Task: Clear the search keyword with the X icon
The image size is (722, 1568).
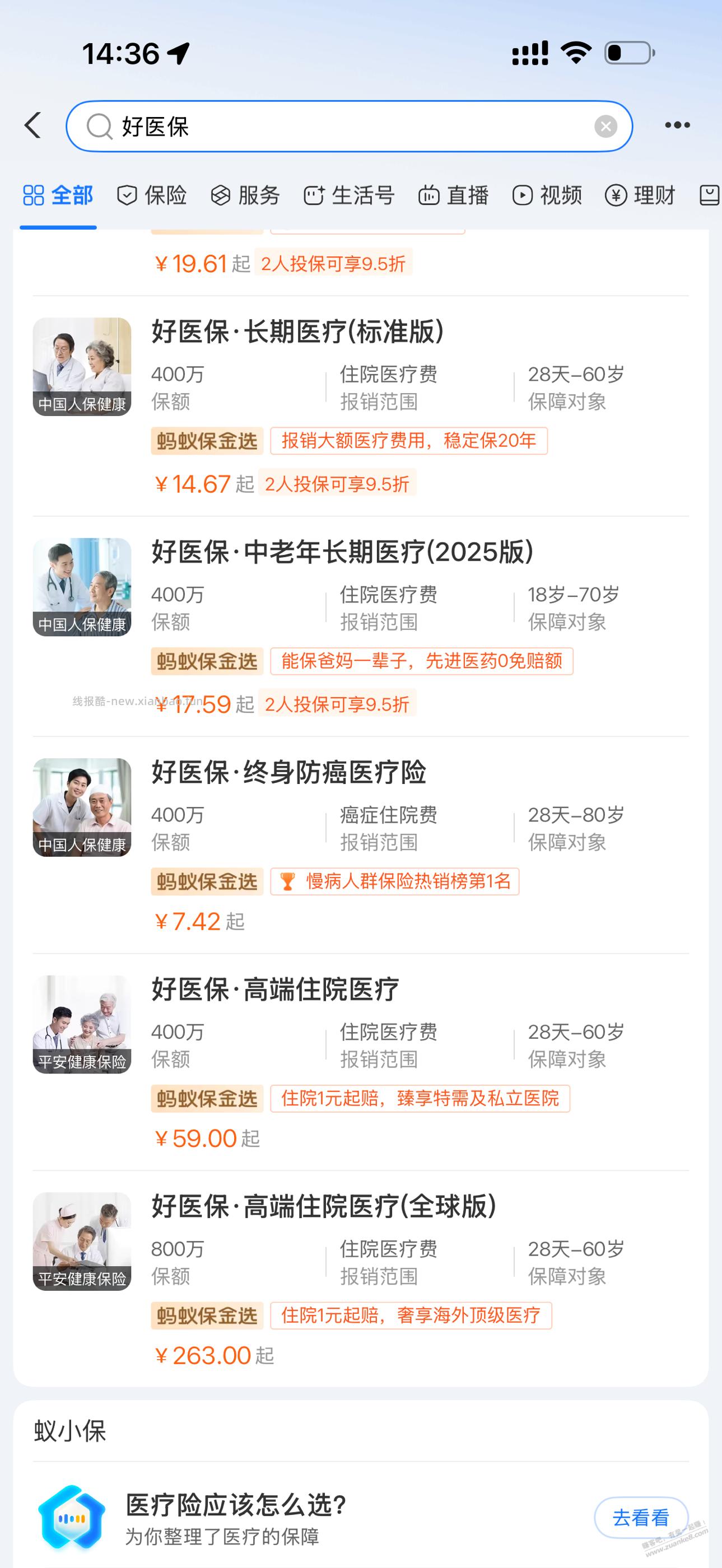Action: pos(604,125)
